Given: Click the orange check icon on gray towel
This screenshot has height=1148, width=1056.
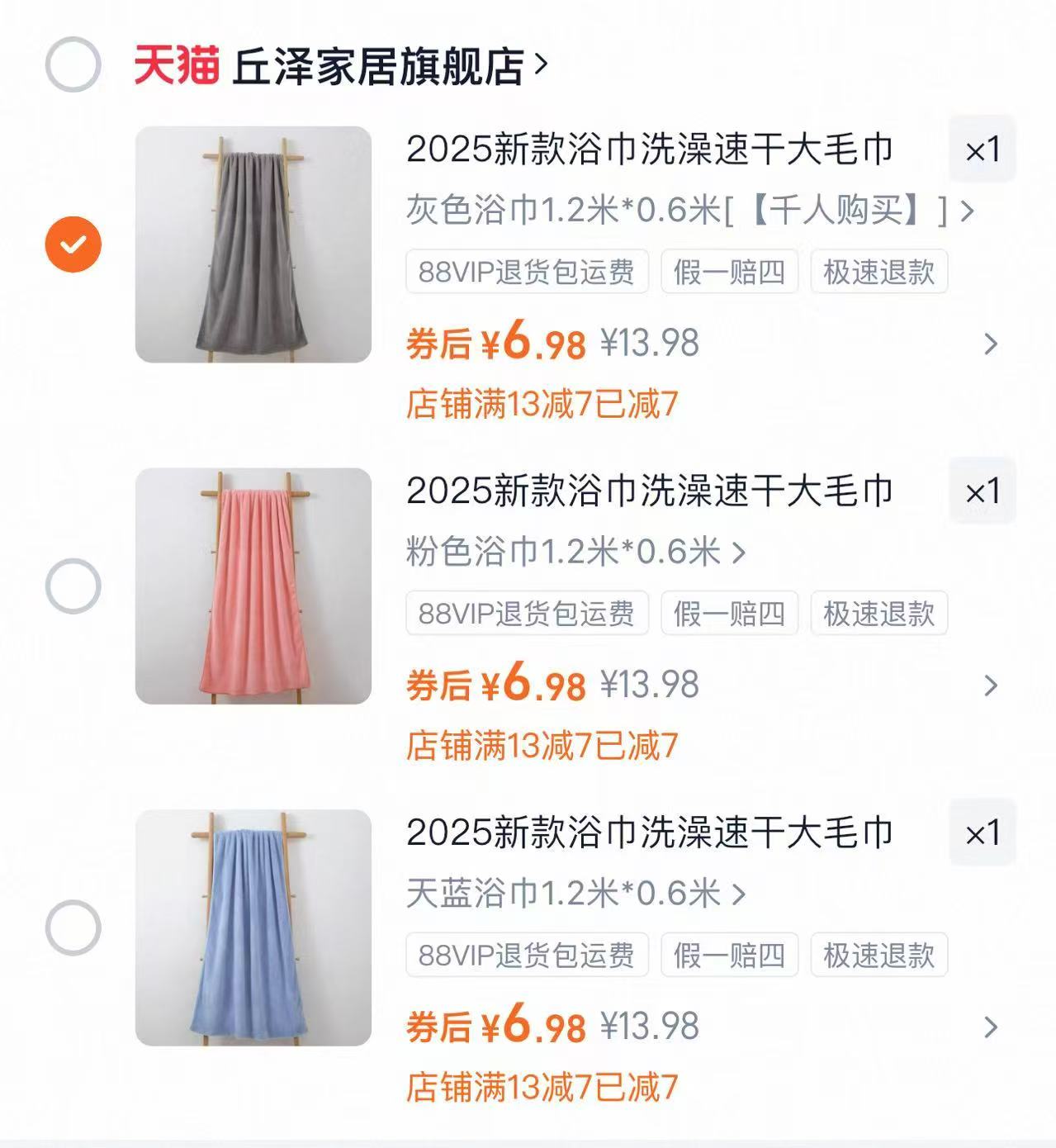Looking at the screenshot, I should coord(73,242).
